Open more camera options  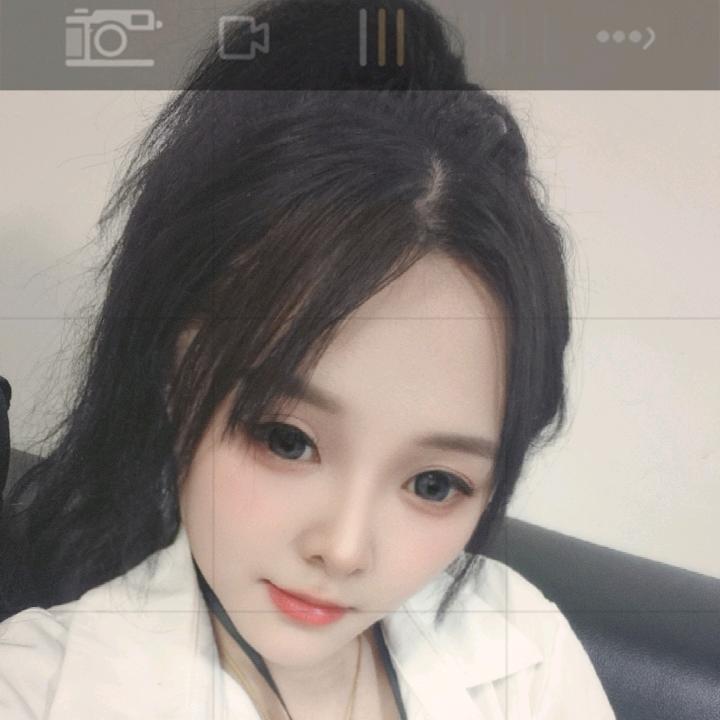625,38
